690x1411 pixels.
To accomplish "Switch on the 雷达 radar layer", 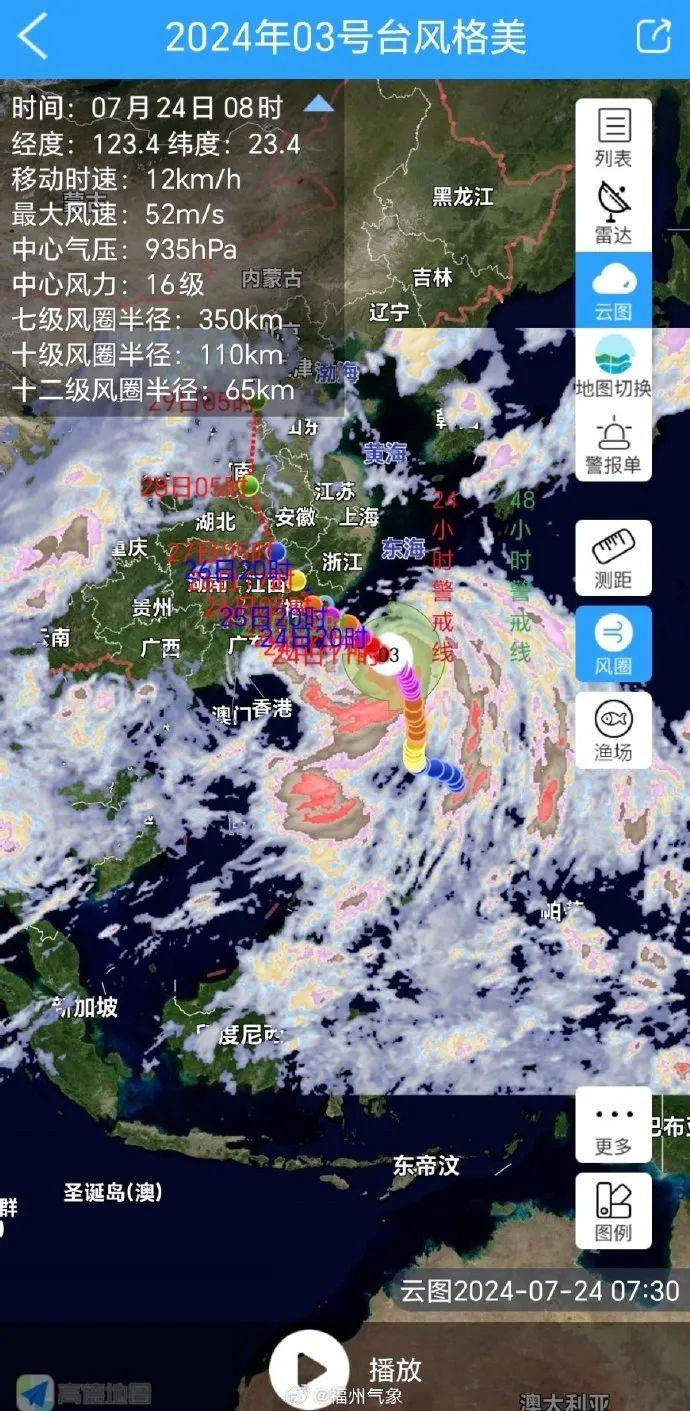I will tap(613, 213).
